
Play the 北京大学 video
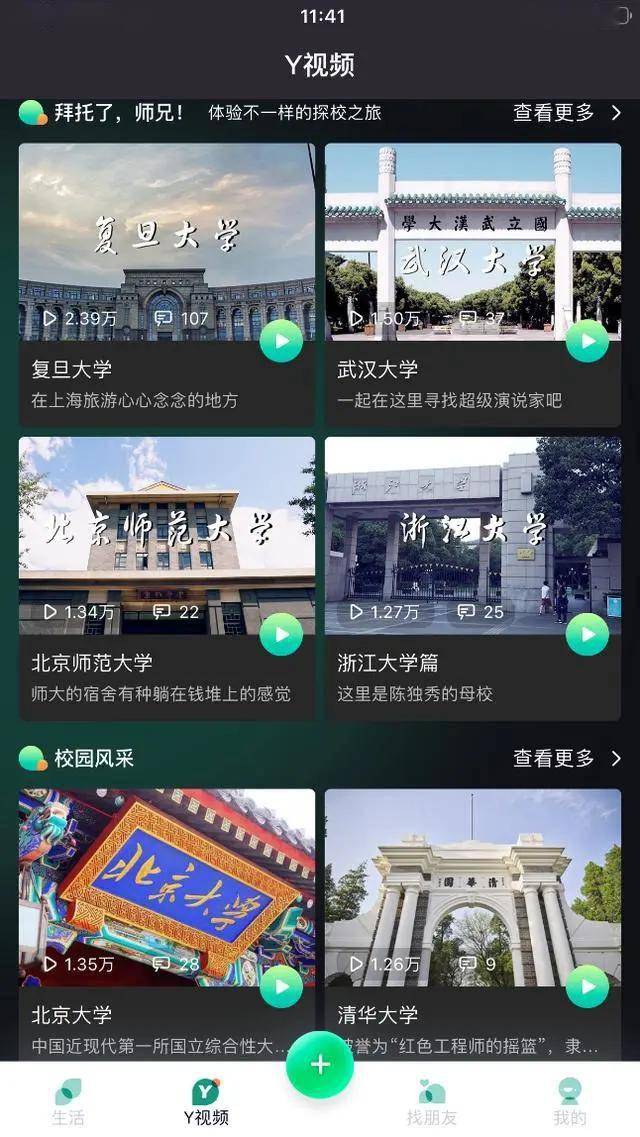click(281, 987)
